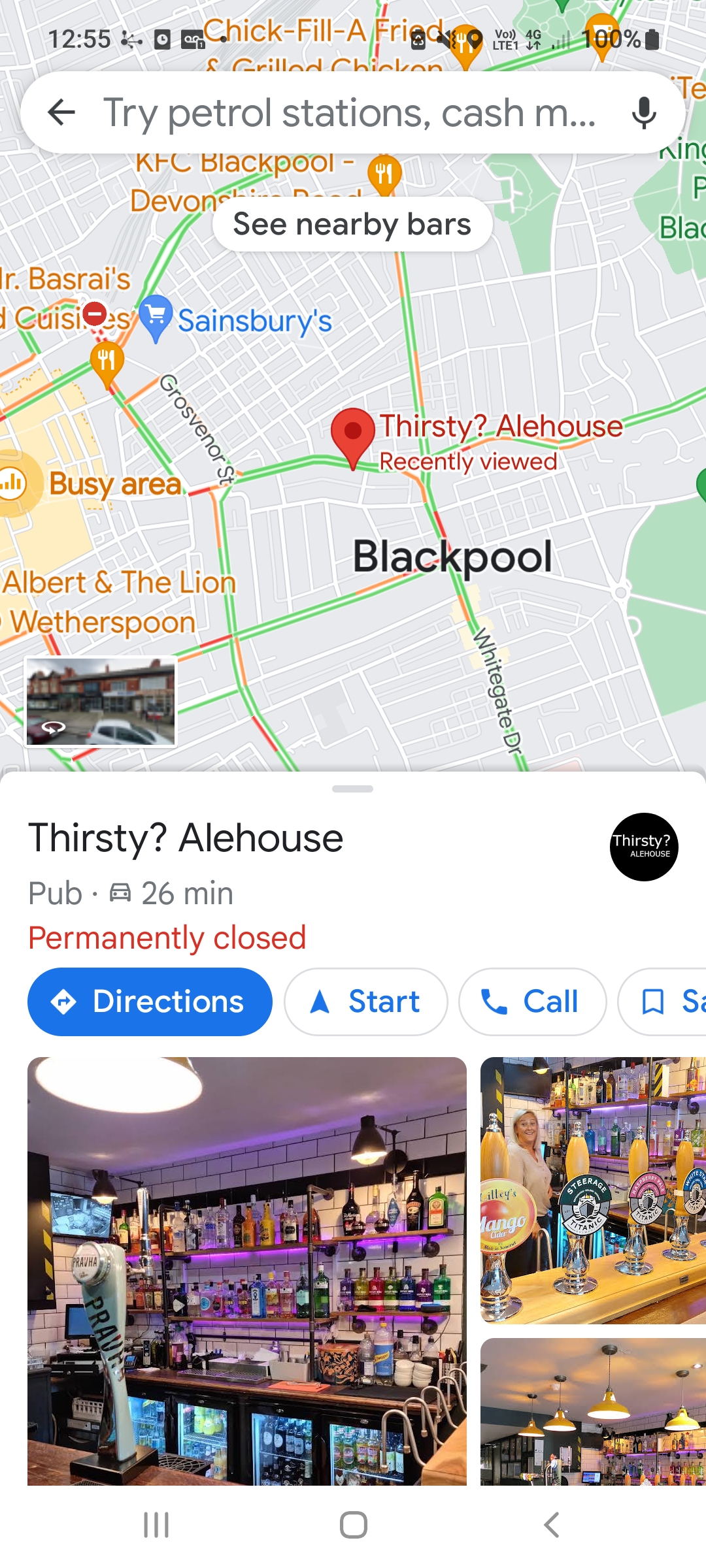Tap Start to begin navigation
This screenshot has width=706, height=1568.
point(366,1002)
